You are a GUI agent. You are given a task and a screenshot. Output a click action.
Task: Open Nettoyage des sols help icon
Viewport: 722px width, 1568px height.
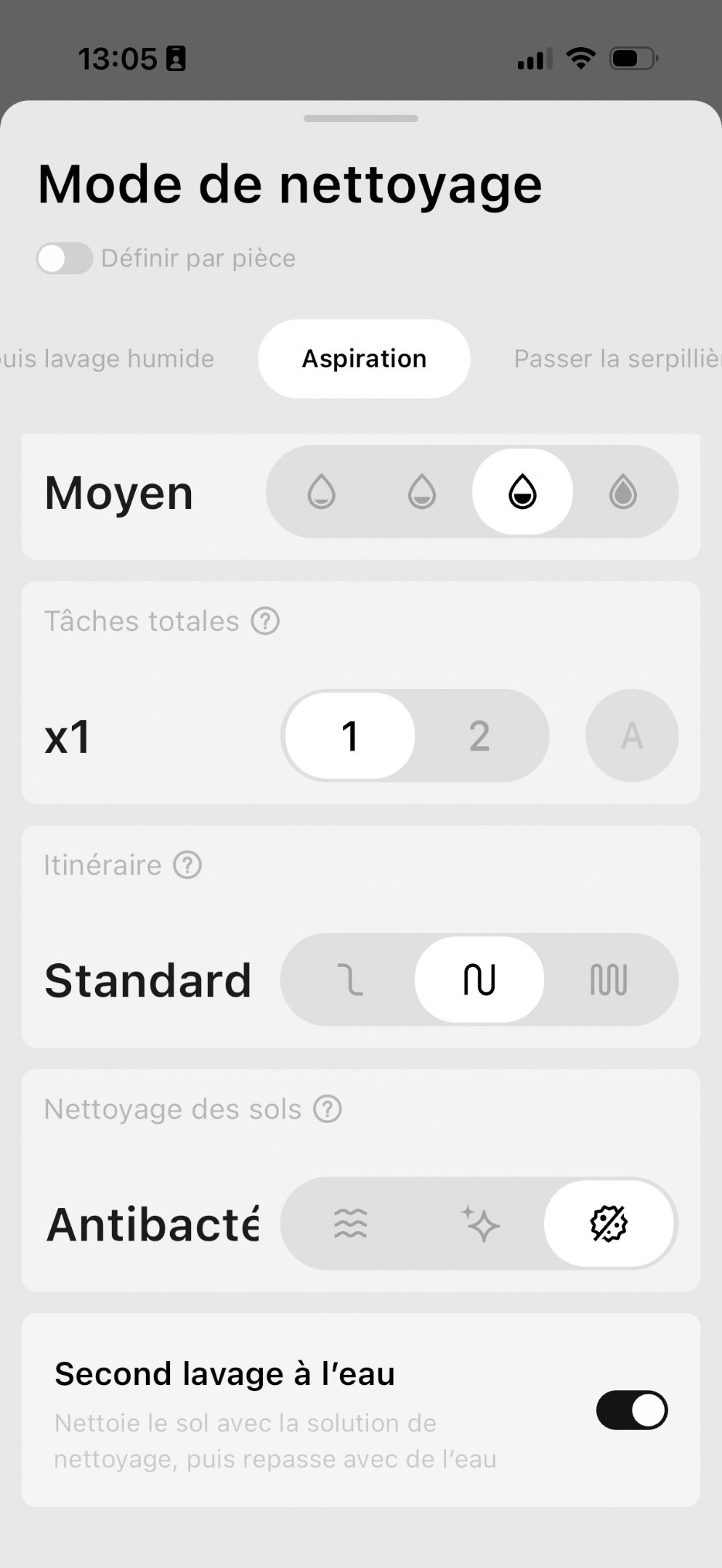[328, 1109]
